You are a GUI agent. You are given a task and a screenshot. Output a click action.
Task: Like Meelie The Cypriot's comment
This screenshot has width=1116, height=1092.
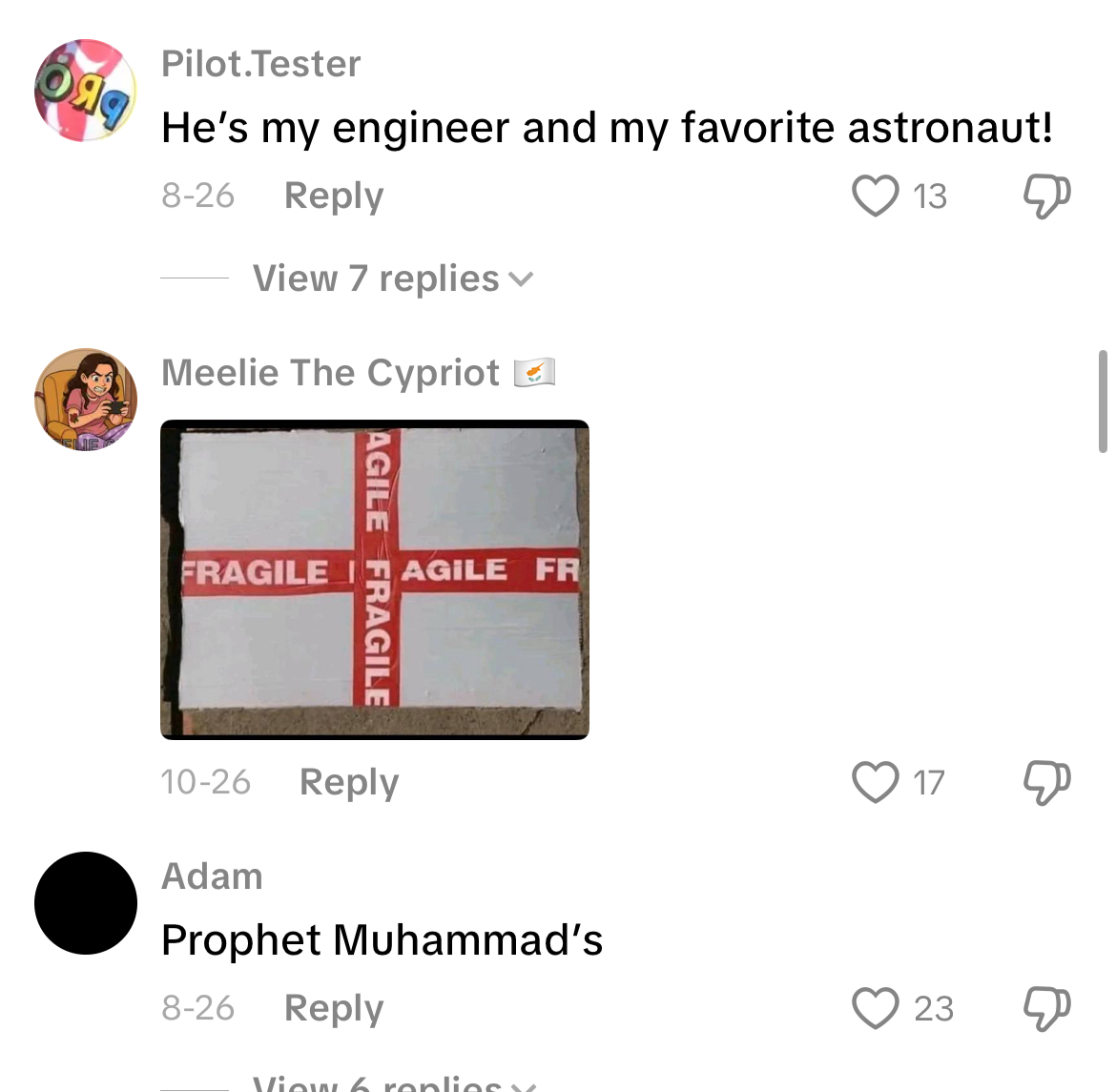coord(875,782)
